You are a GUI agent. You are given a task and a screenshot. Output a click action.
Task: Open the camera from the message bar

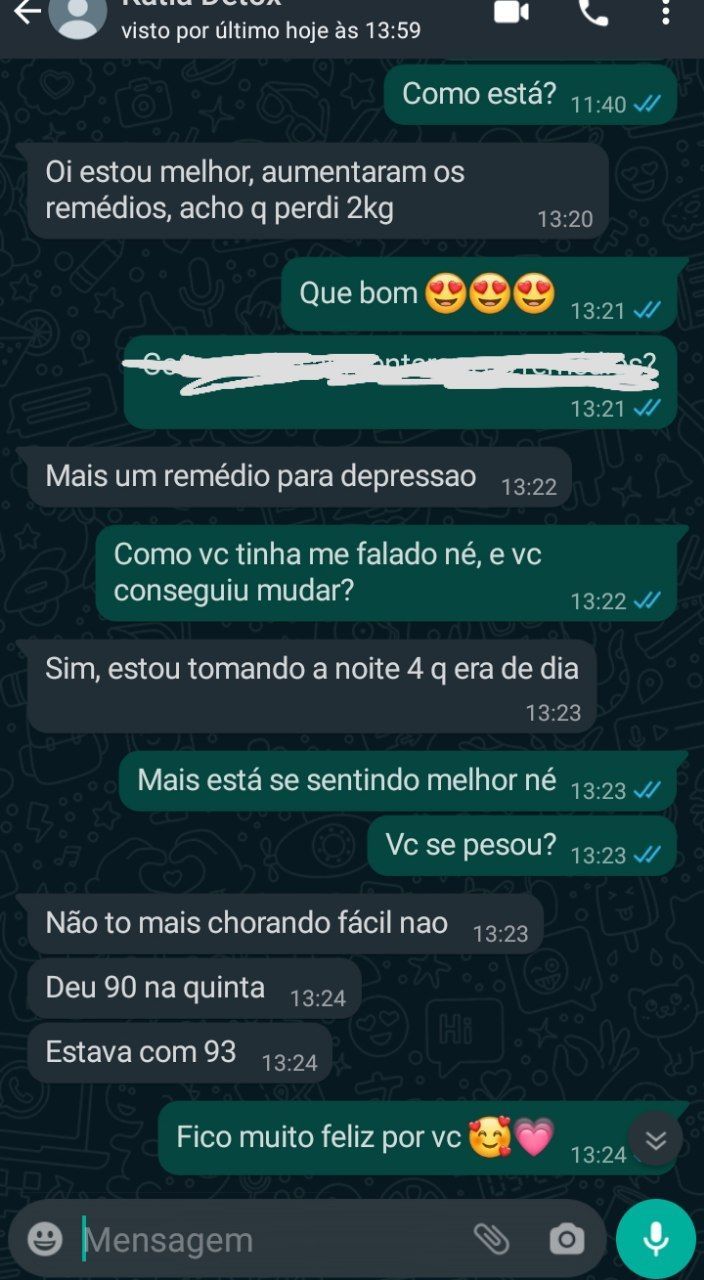566,1240
